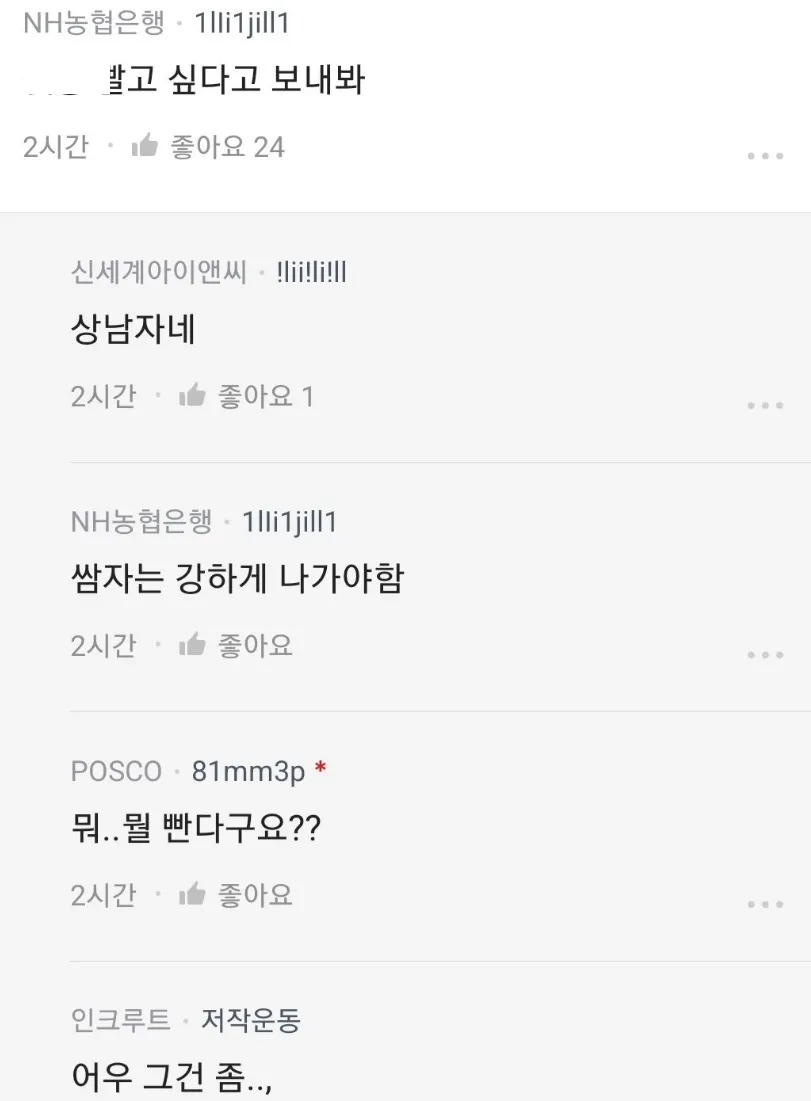
Task: Open options for the top 보내봐 comment
Action: pos(765,157)
